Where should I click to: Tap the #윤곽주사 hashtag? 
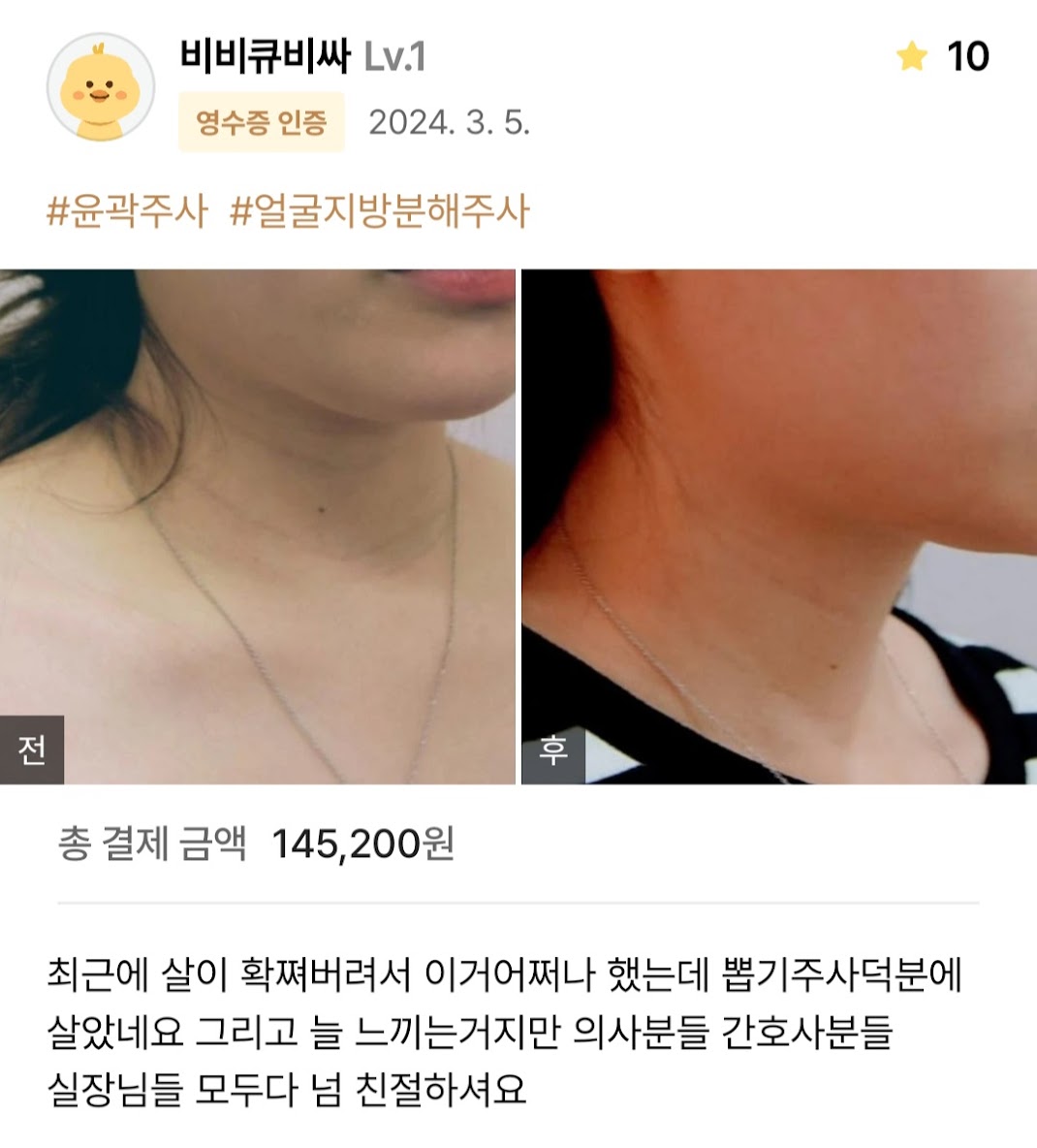pos(127,210)
